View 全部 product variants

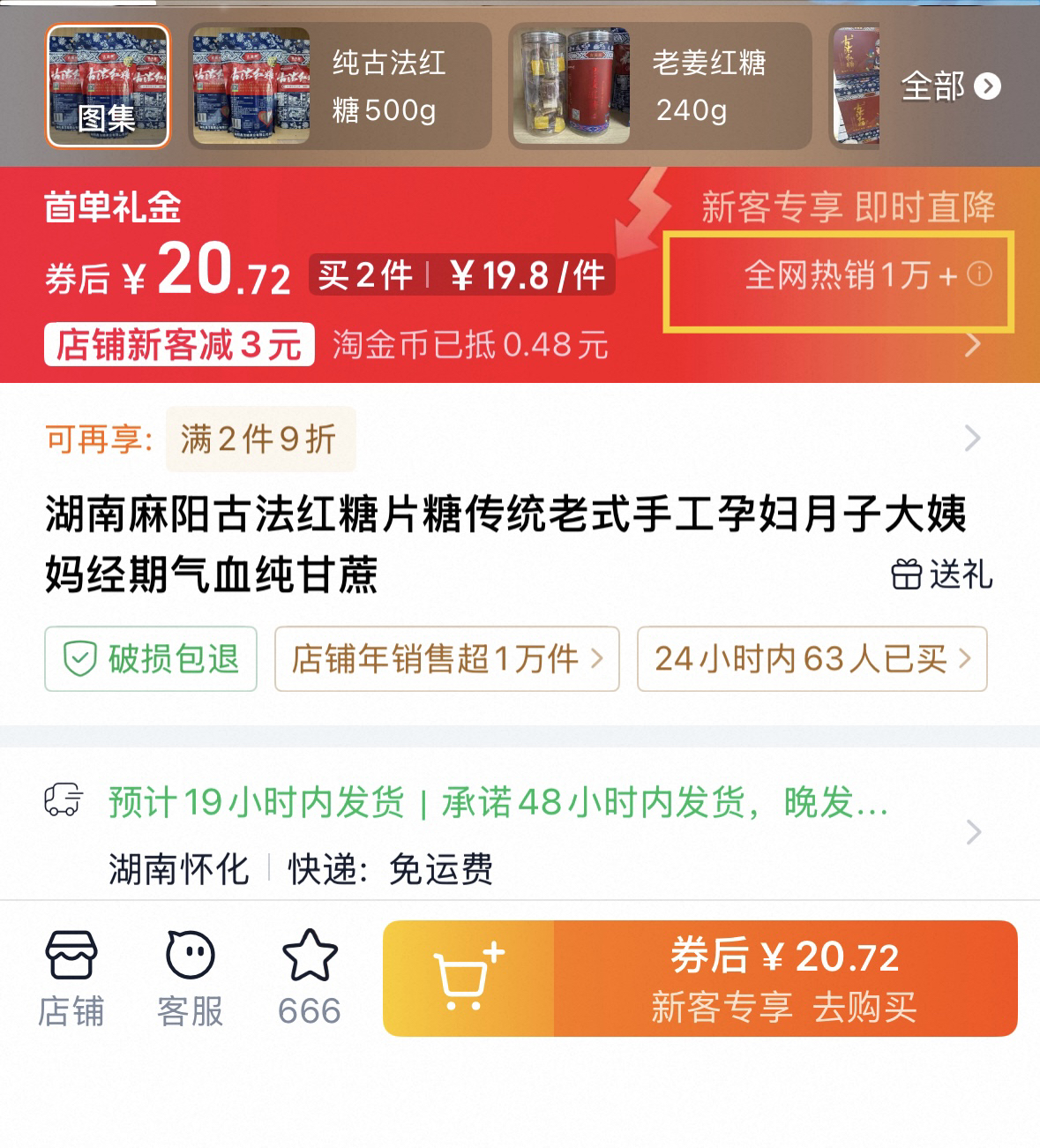point(950,86)
